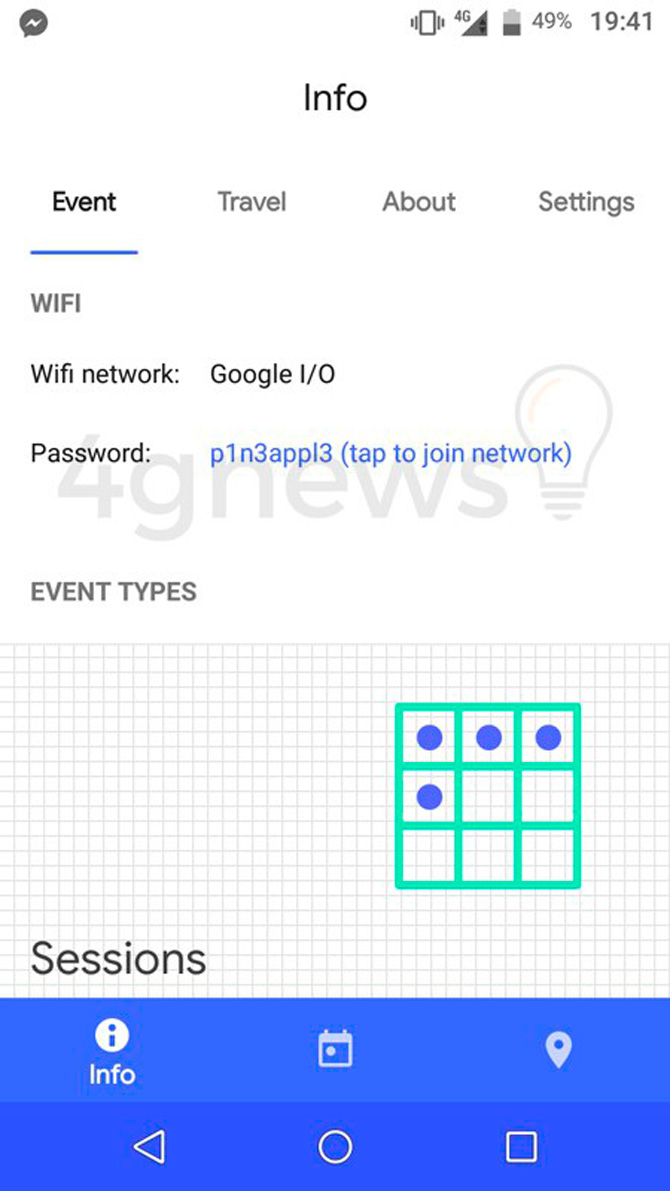The height and width of the screenshot is (1191, 670).
Task: Tap the password link to join wifi
Action: (x=390, y=454)
